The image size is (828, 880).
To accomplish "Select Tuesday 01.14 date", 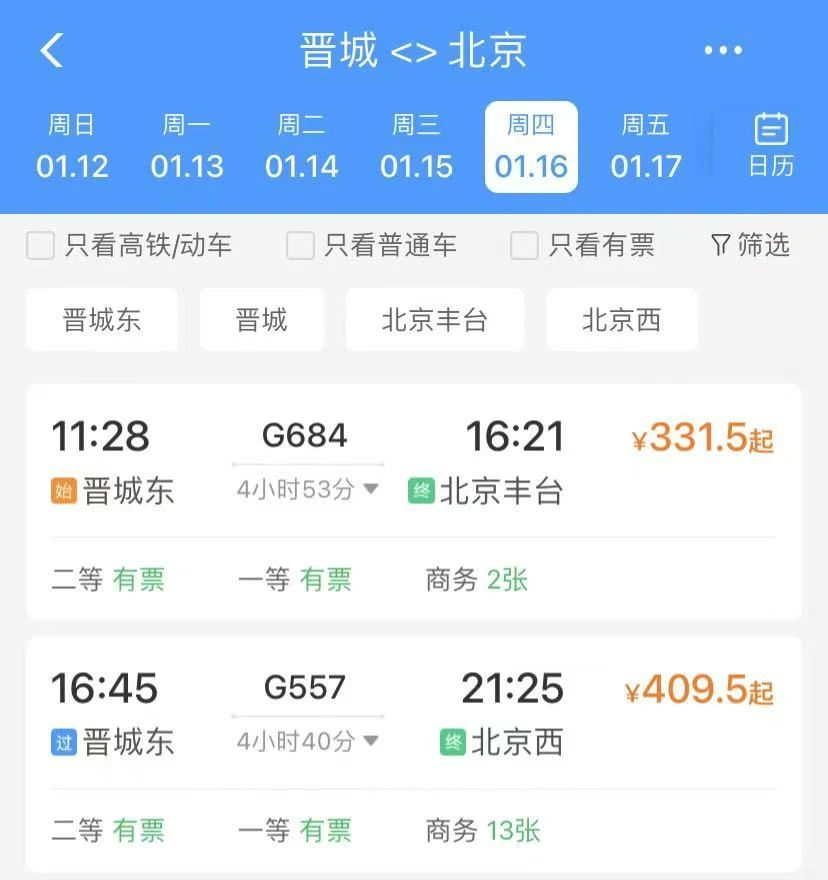I will coord(302,147).
